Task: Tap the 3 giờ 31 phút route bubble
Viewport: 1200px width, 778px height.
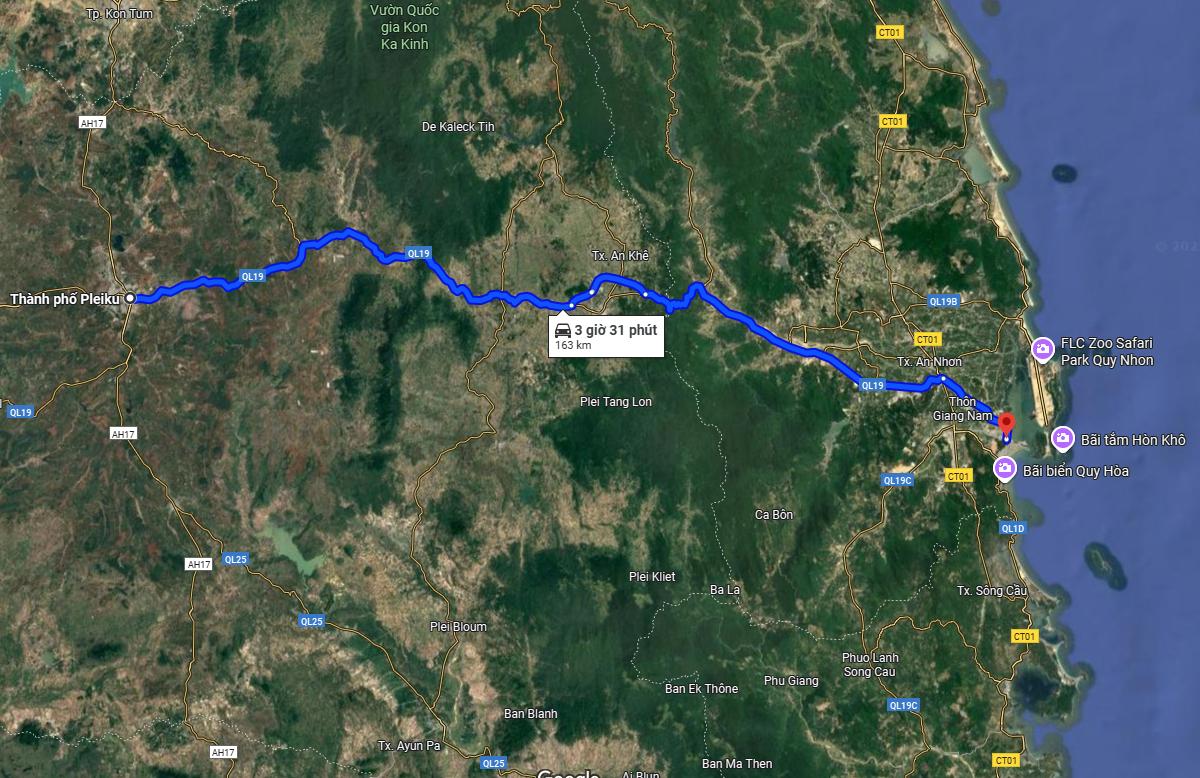Action: (x=606, y=336)
